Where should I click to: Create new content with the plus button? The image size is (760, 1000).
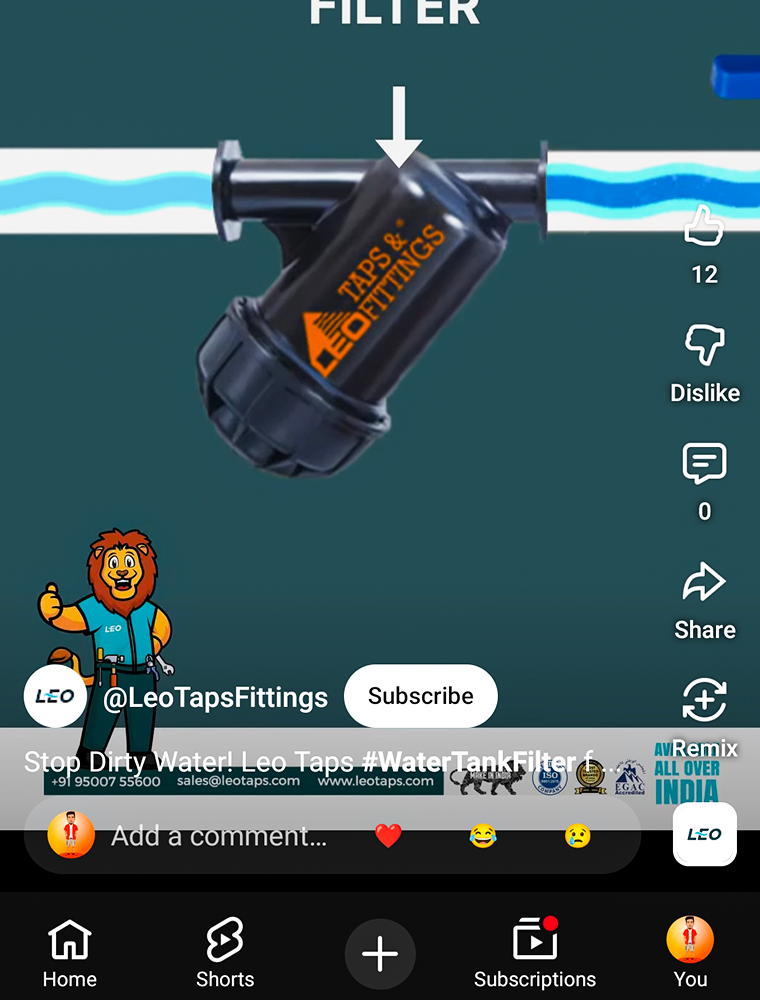[x=380, y=954]
